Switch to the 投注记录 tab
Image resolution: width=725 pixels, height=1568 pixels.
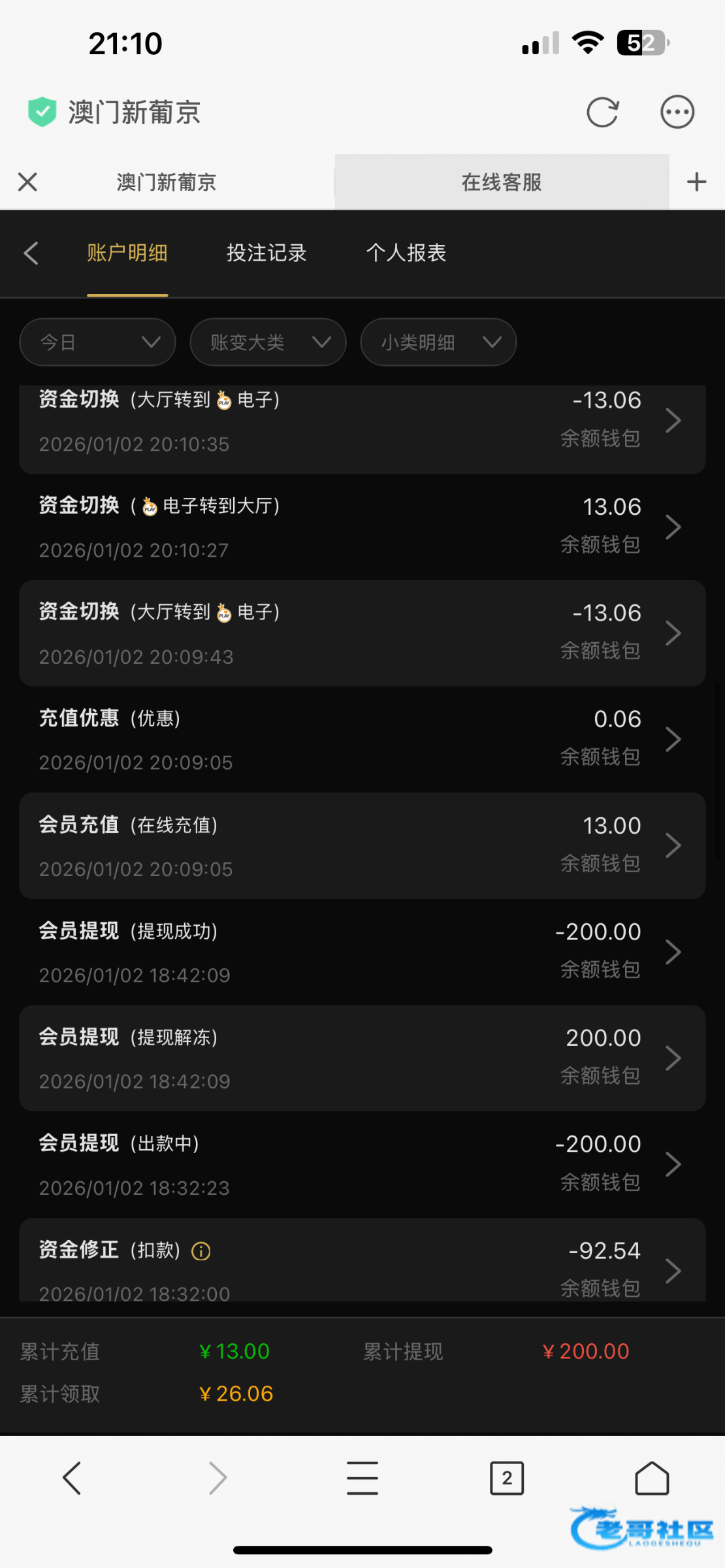coord(266,253)
